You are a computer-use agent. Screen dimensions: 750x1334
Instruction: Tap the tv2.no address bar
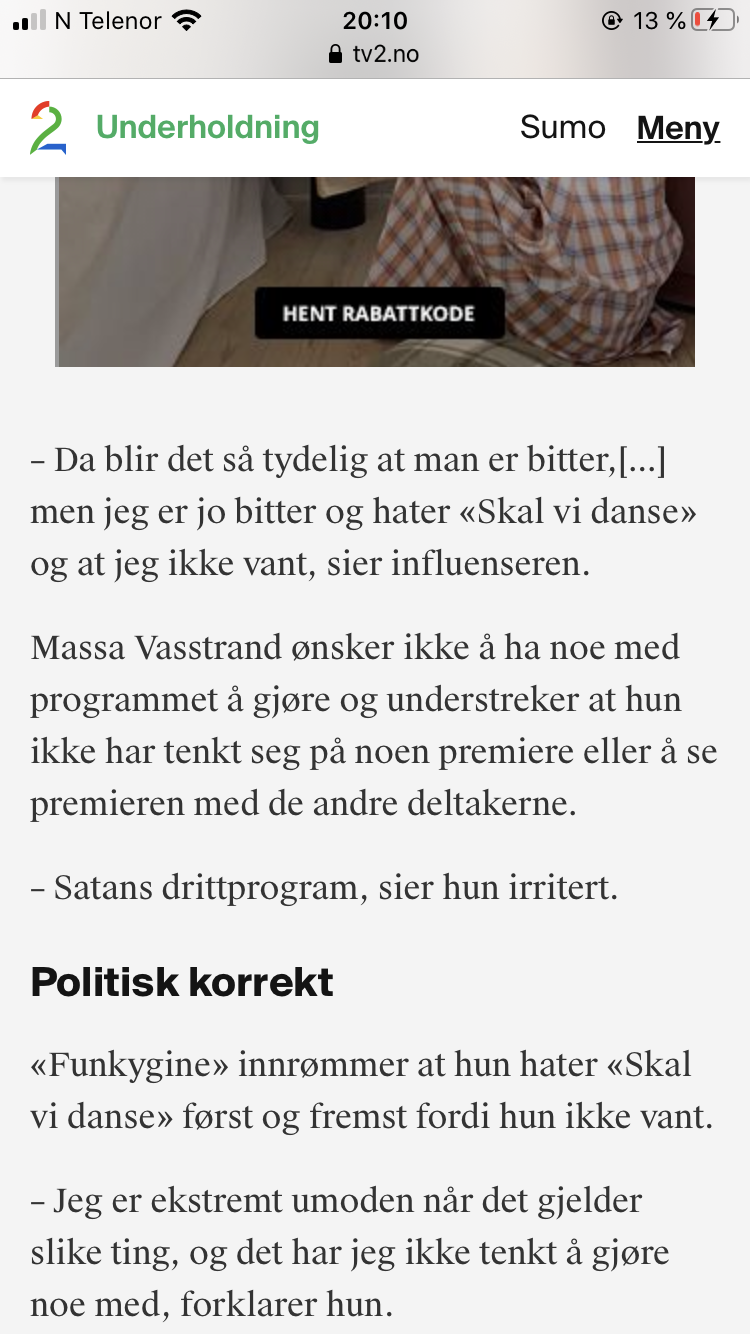pos(375,54)
